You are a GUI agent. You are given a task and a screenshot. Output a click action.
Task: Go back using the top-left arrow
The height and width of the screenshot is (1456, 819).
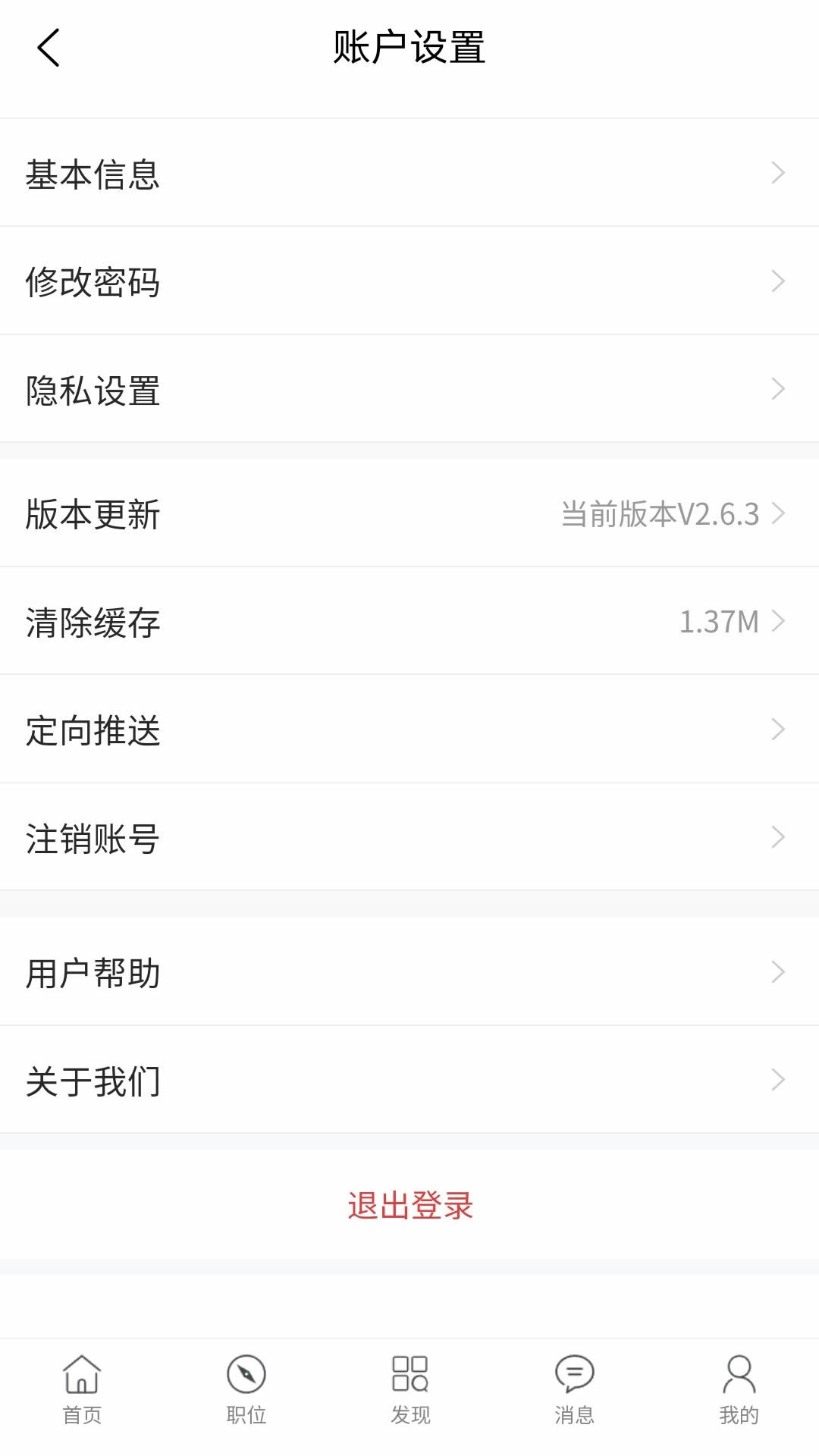49,48
